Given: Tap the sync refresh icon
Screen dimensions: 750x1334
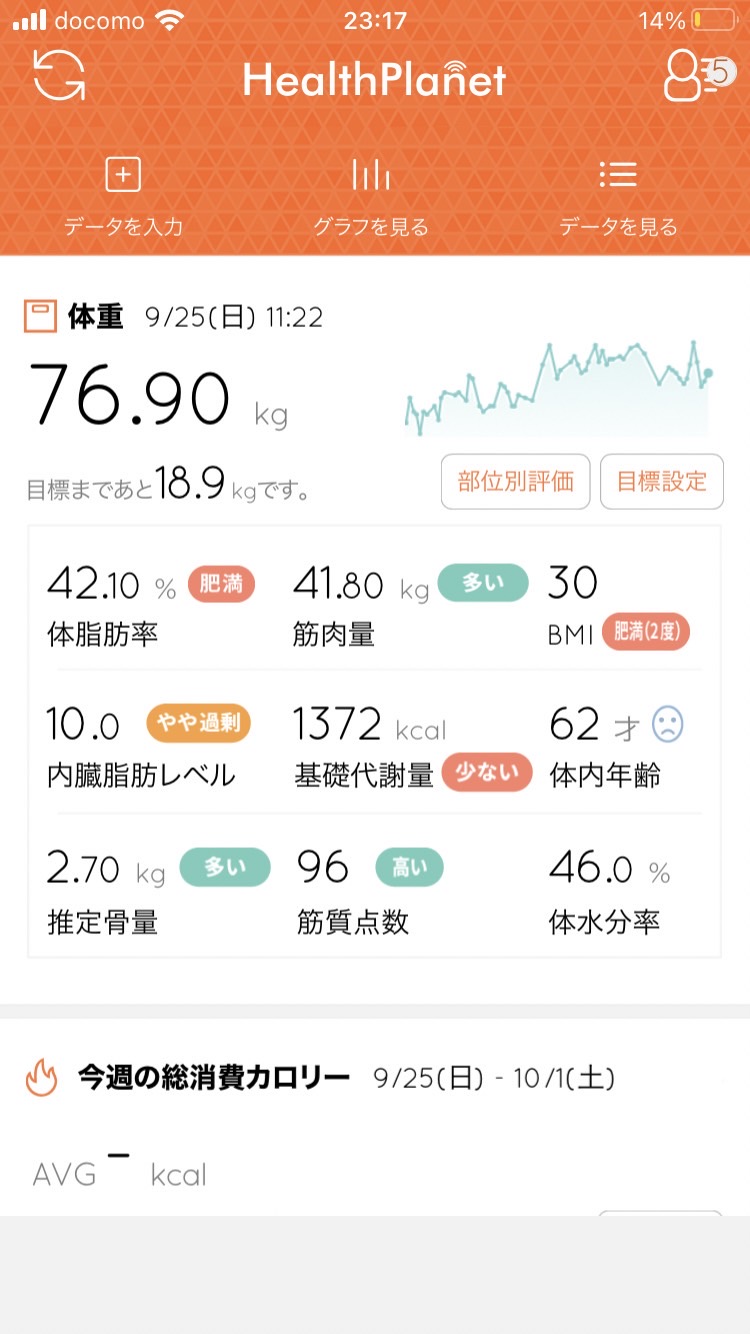Looking at the screenshot, I should click(x=59, y=76).
